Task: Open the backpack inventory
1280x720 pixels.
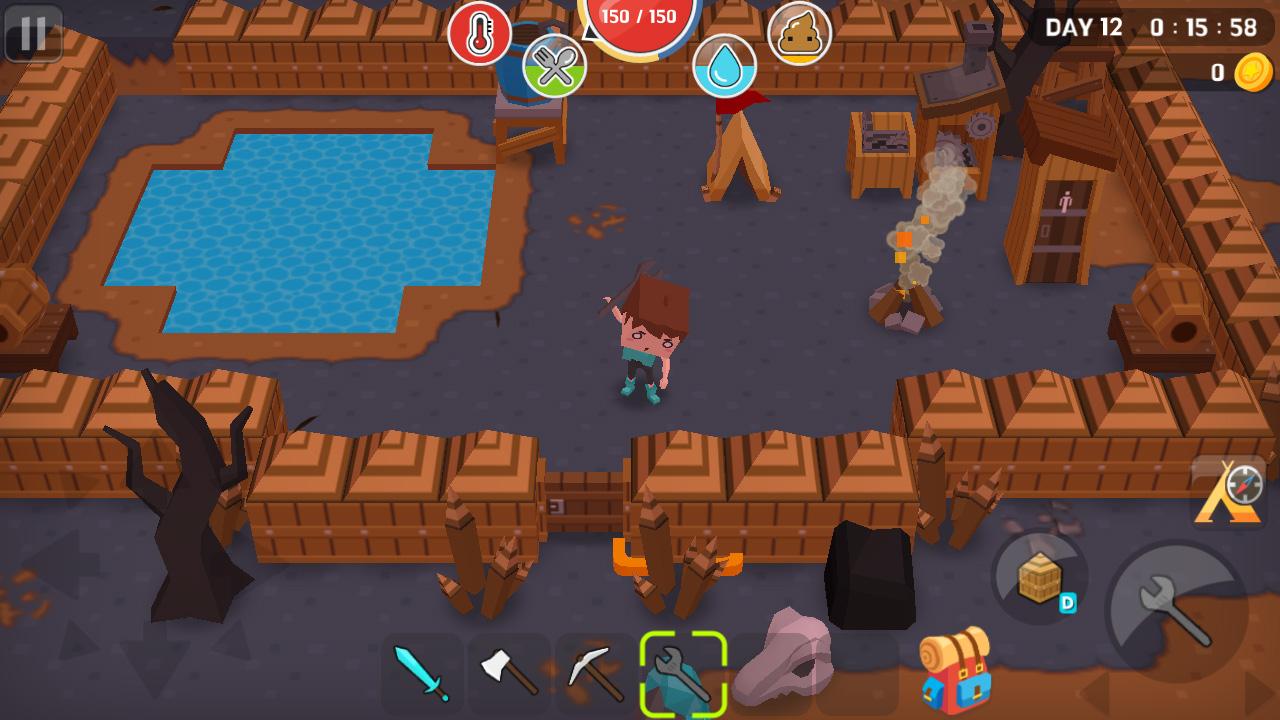Action: 955,670
